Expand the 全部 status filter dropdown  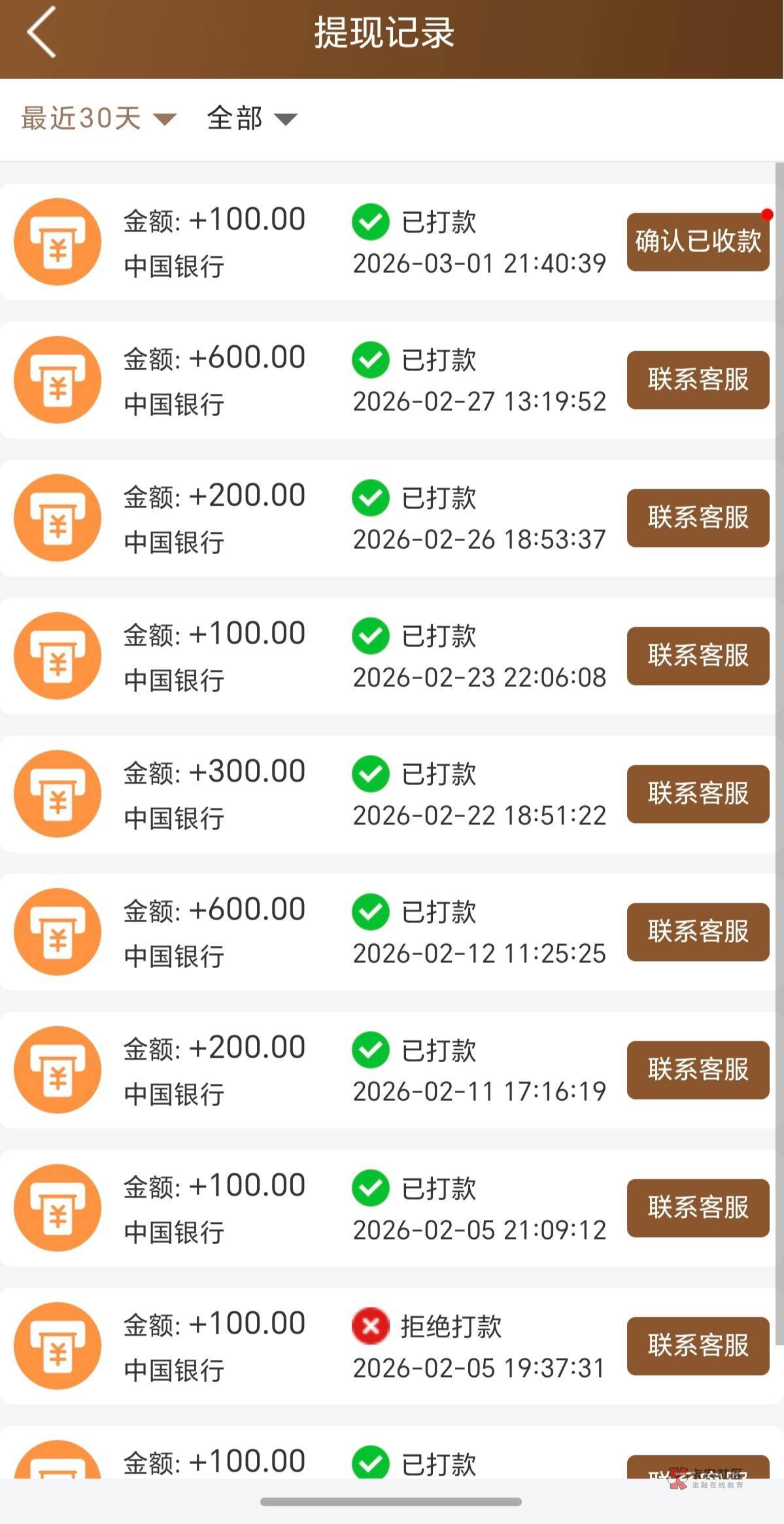252,118
